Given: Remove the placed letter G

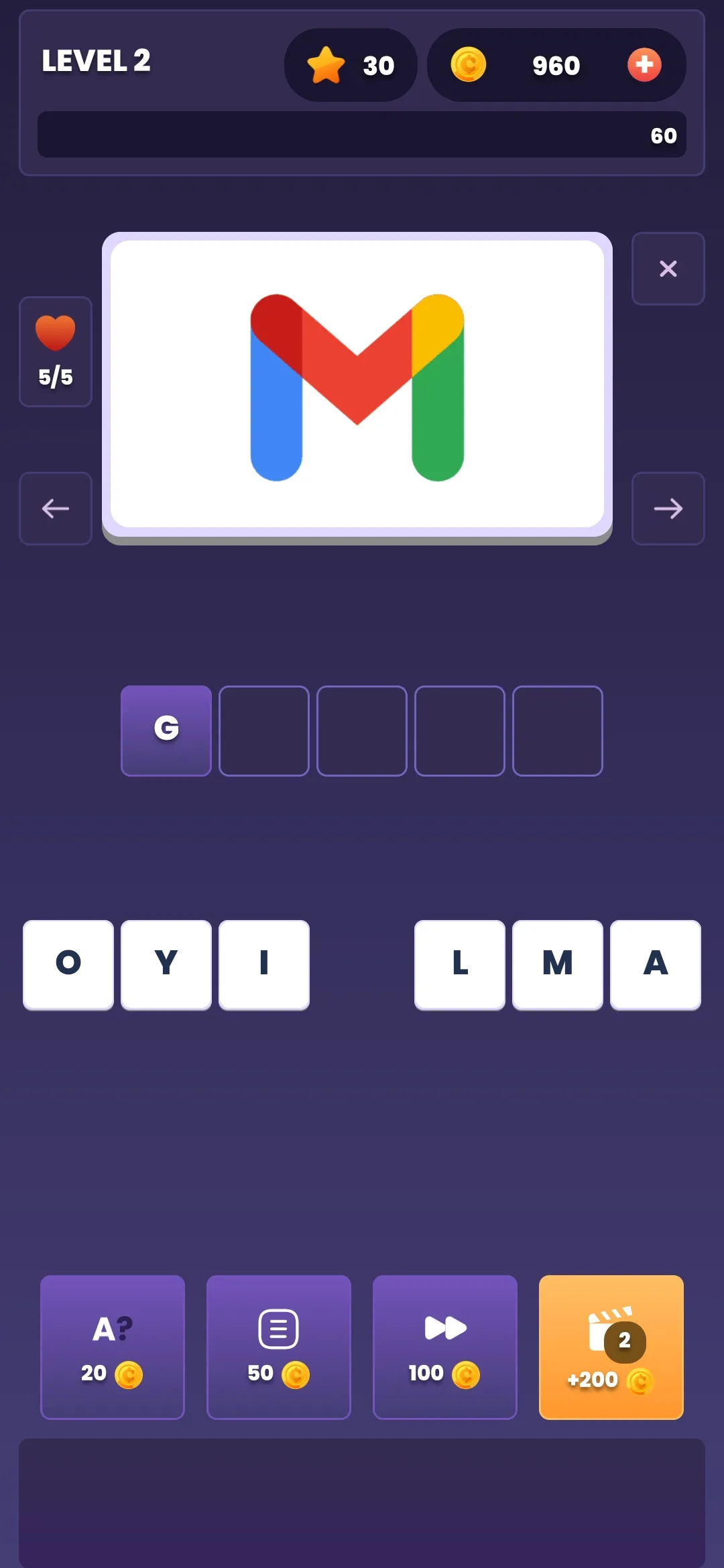Looking at the screenshot, I should pyautogui.click(x=166, y=730).
